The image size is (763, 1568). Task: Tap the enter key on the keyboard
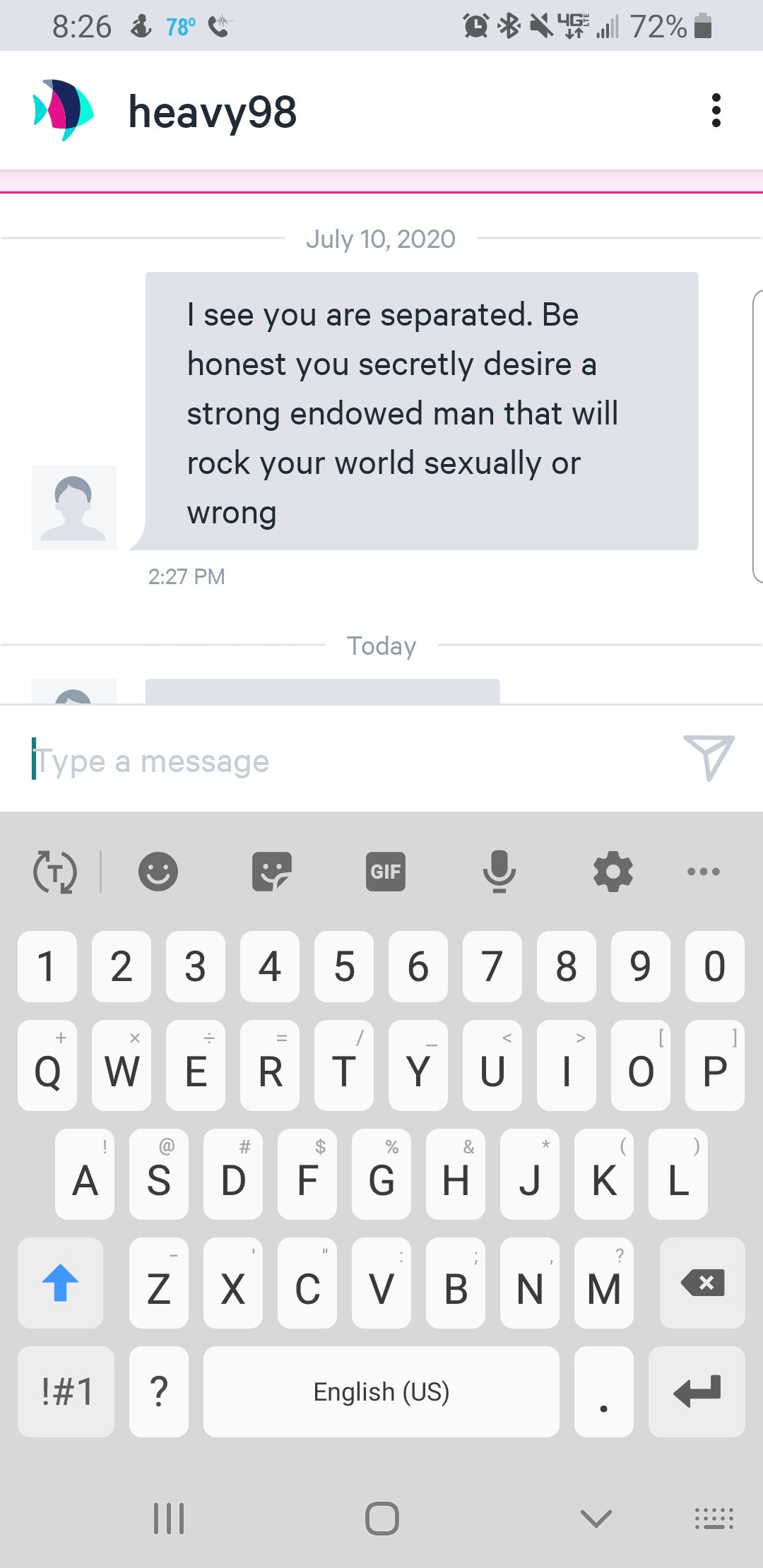click(697, 1391)
